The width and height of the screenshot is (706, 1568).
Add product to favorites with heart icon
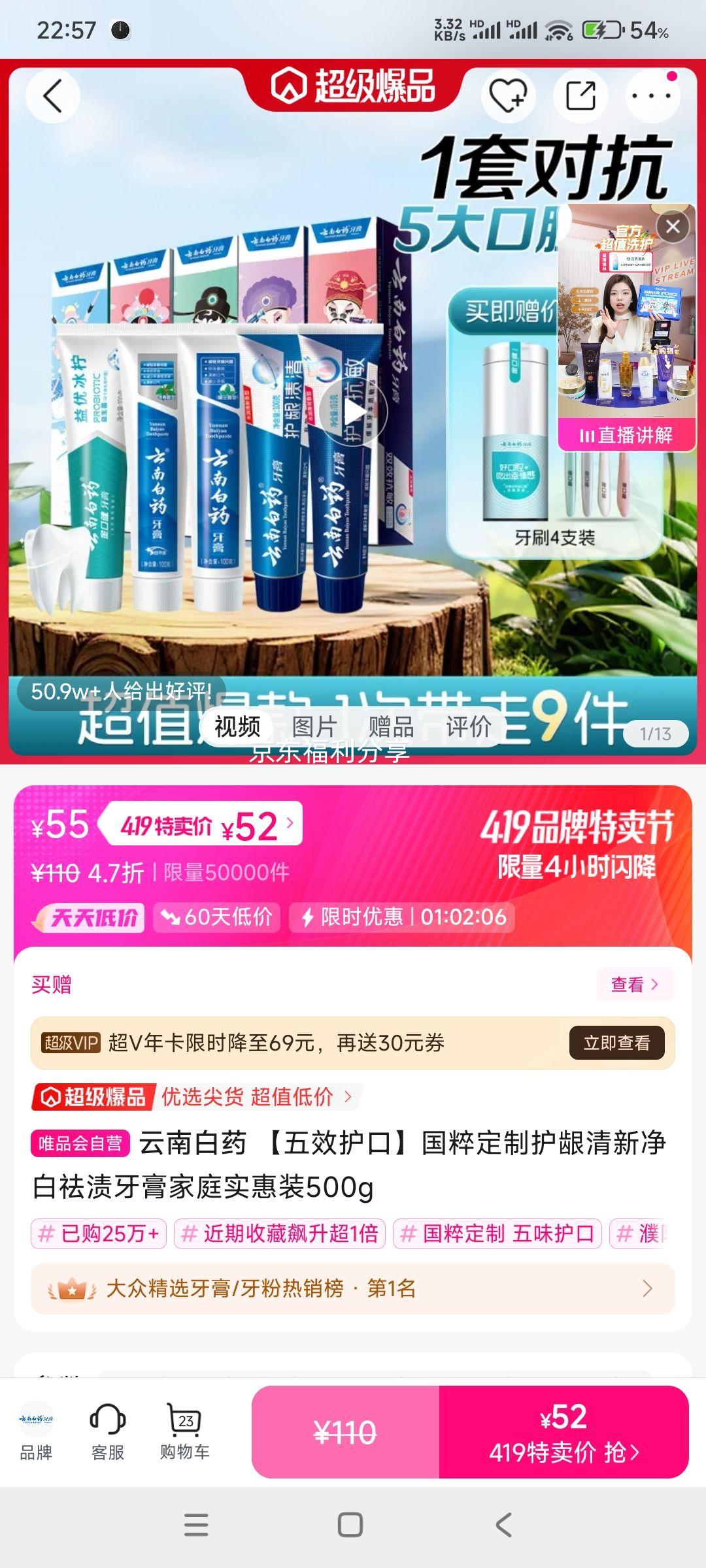pyautogui.click(x=508, y=96)
